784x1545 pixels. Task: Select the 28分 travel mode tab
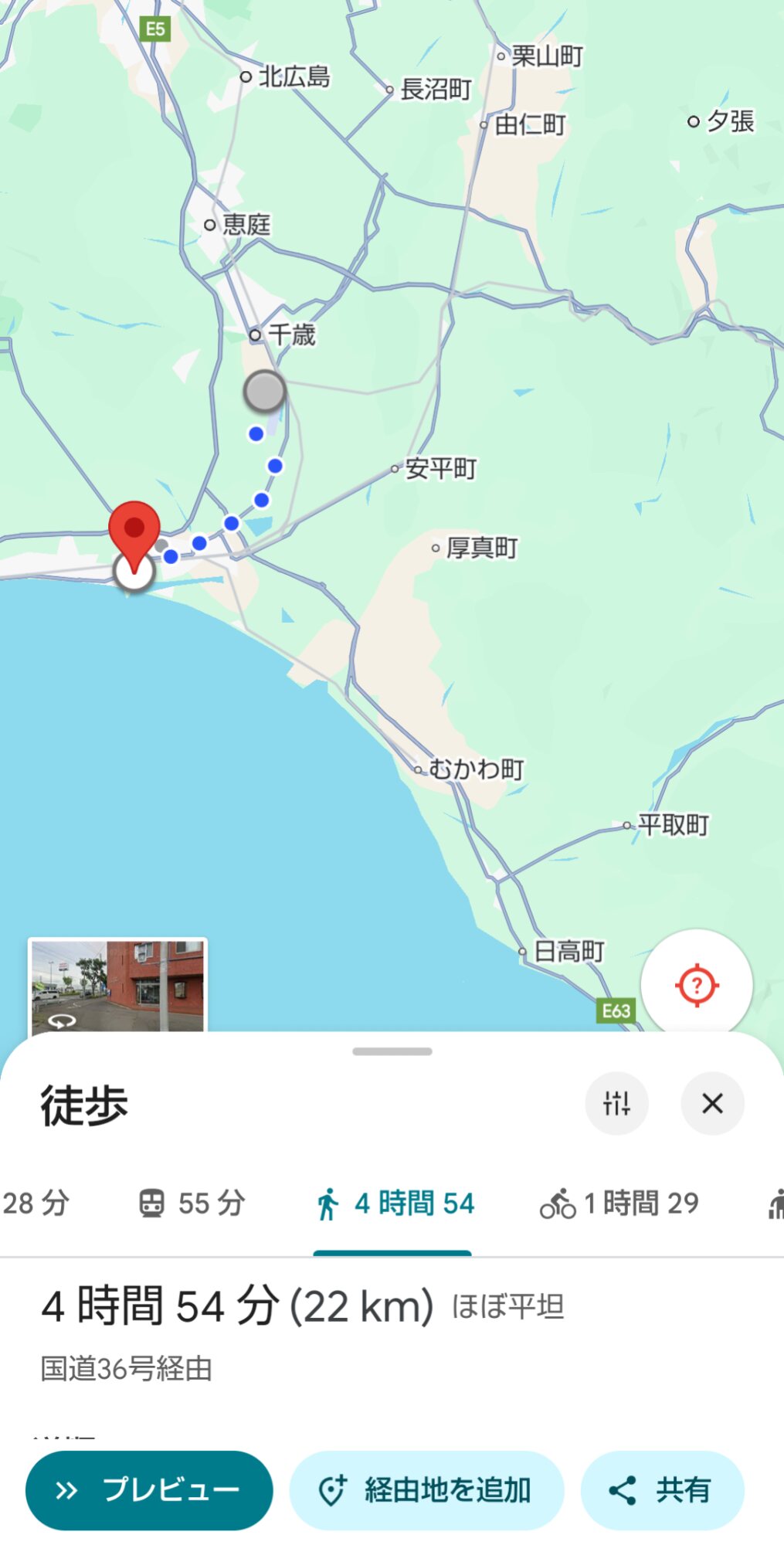pos(35,1203)
